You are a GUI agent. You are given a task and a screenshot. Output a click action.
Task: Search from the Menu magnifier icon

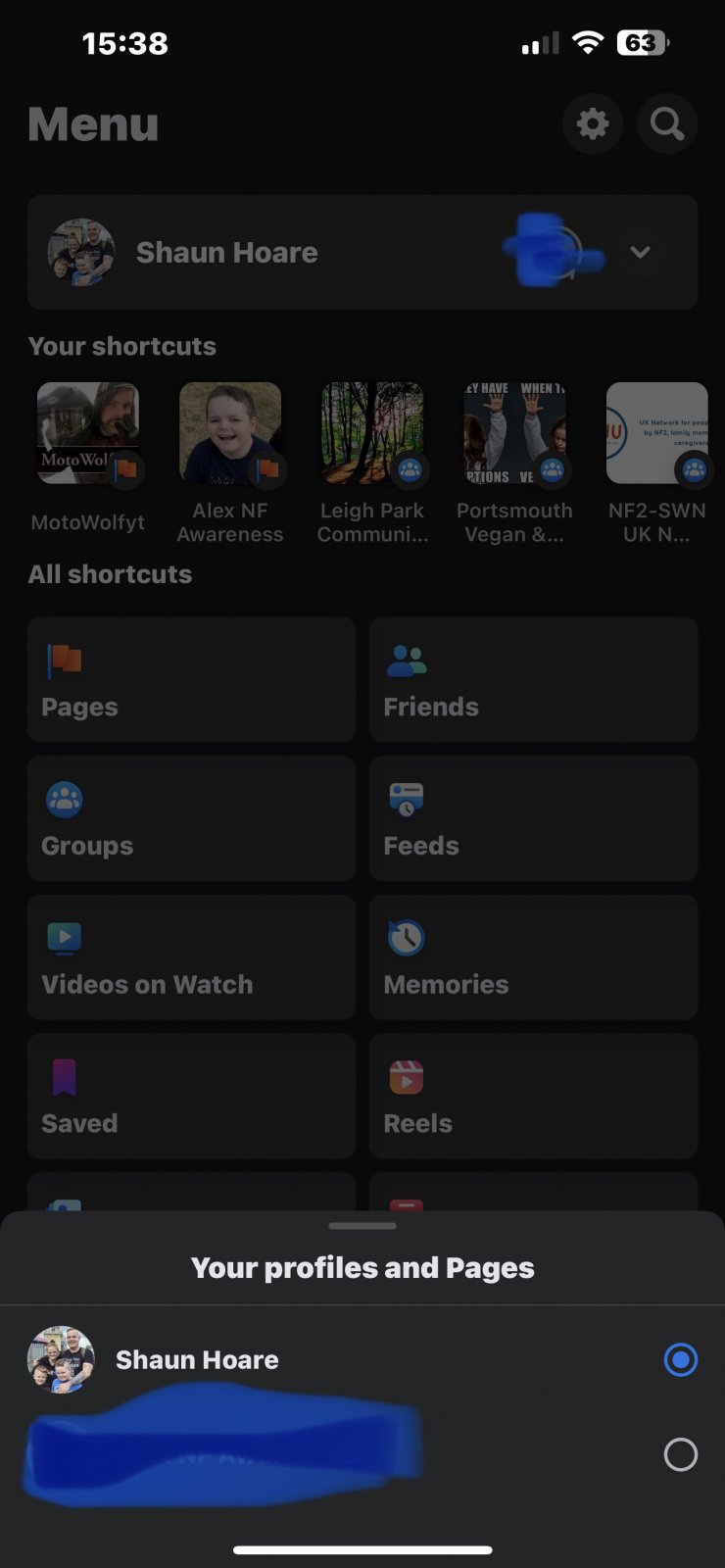(667, 124)
